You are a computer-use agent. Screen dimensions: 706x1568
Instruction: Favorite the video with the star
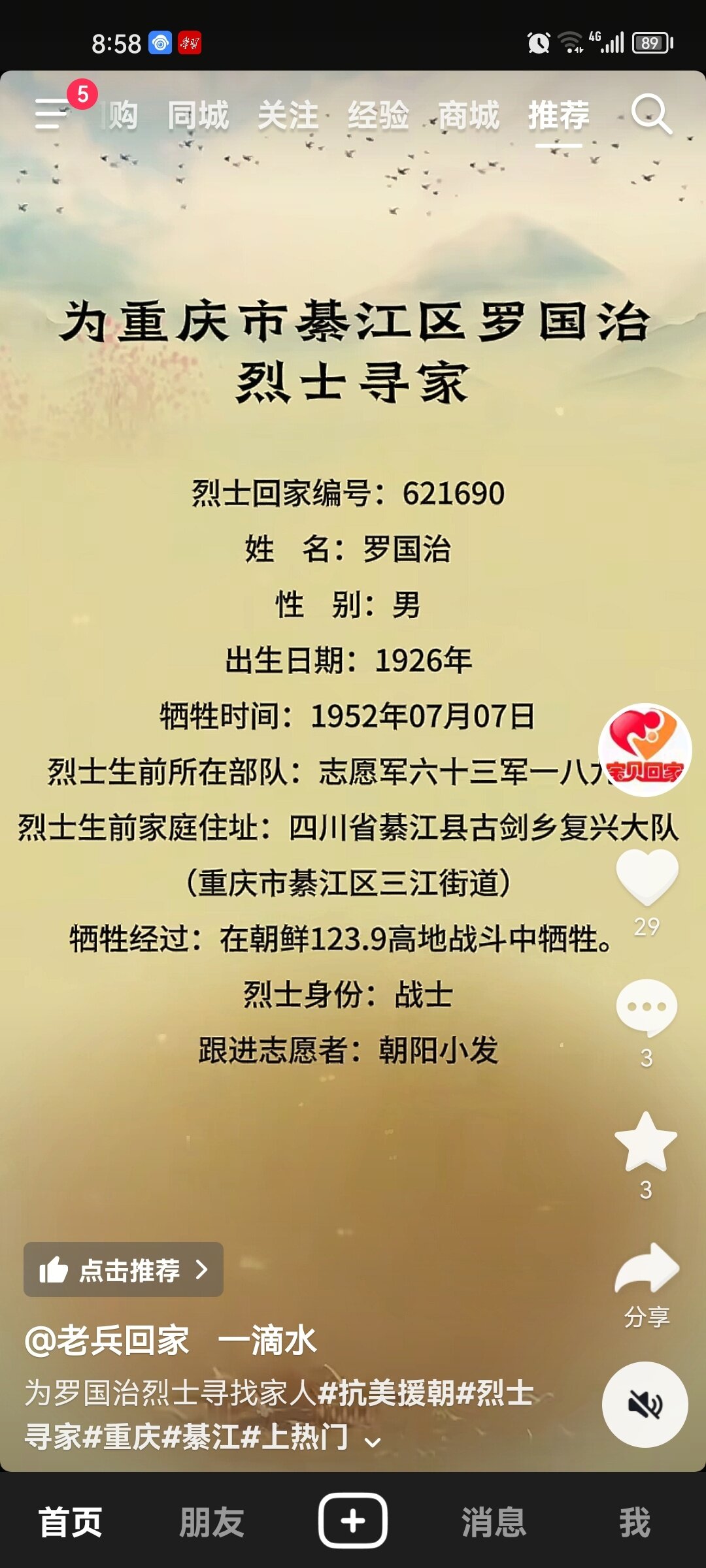(646, 1142)
